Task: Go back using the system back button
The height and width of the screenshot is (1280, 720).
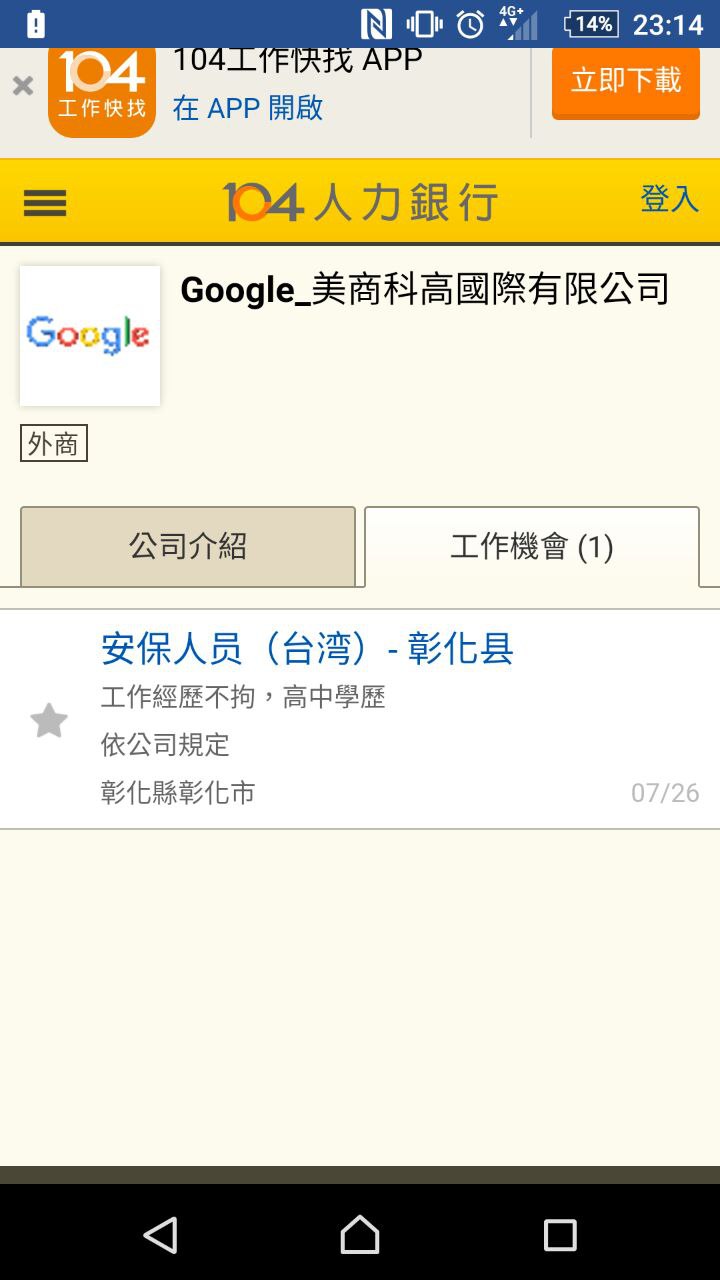Action: point(160,1235)
